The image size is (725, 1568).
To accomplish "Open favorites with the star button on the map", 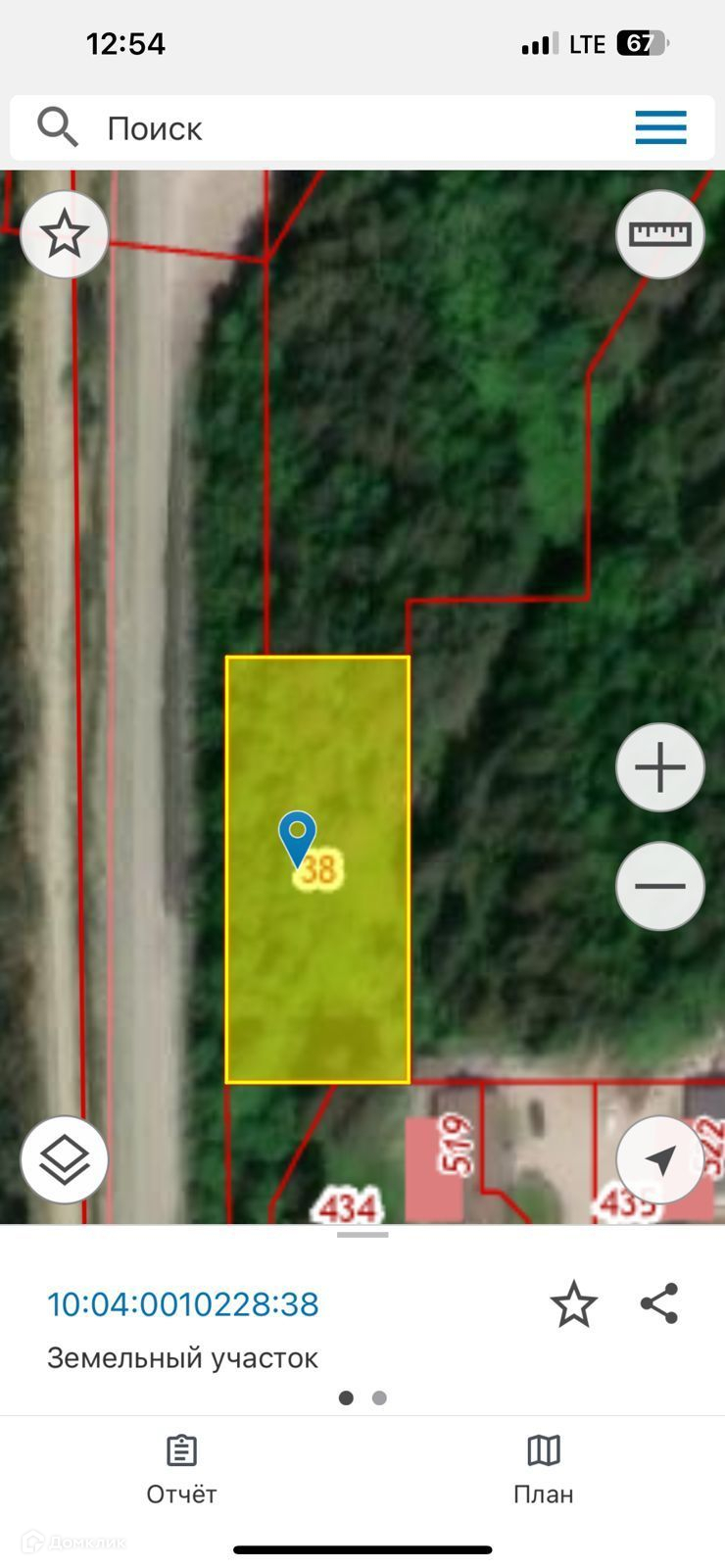I will (65, 234).
